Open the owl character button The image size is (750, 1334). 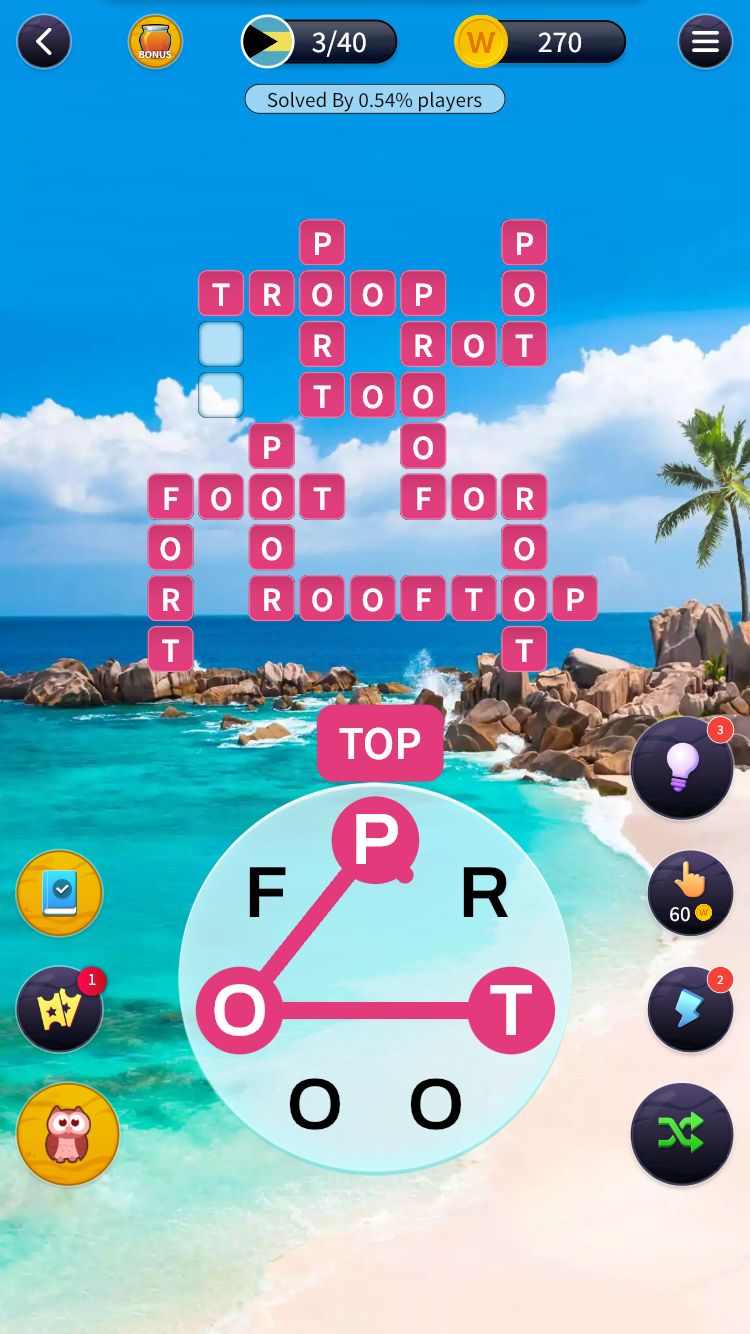68,1134
